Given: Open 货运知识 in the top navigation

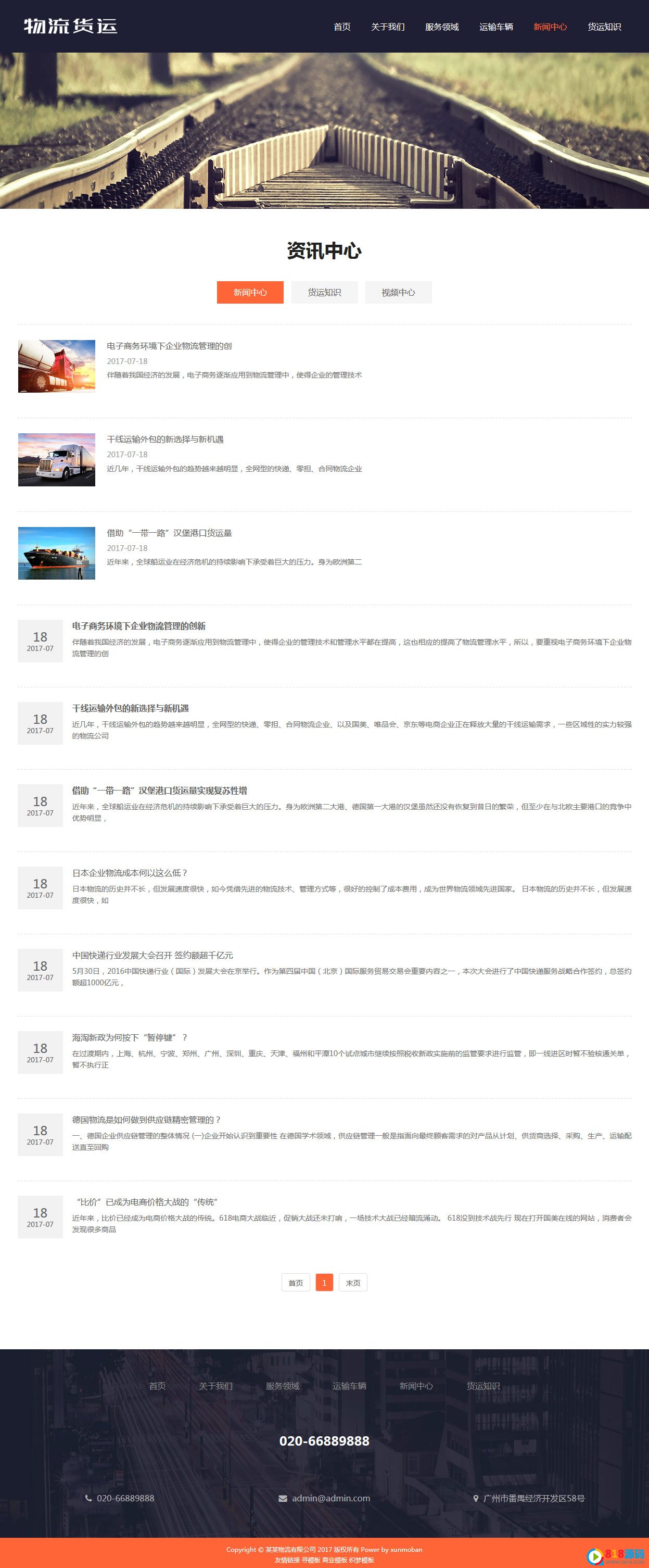Looking at the screenshot, I should [604, 27].
